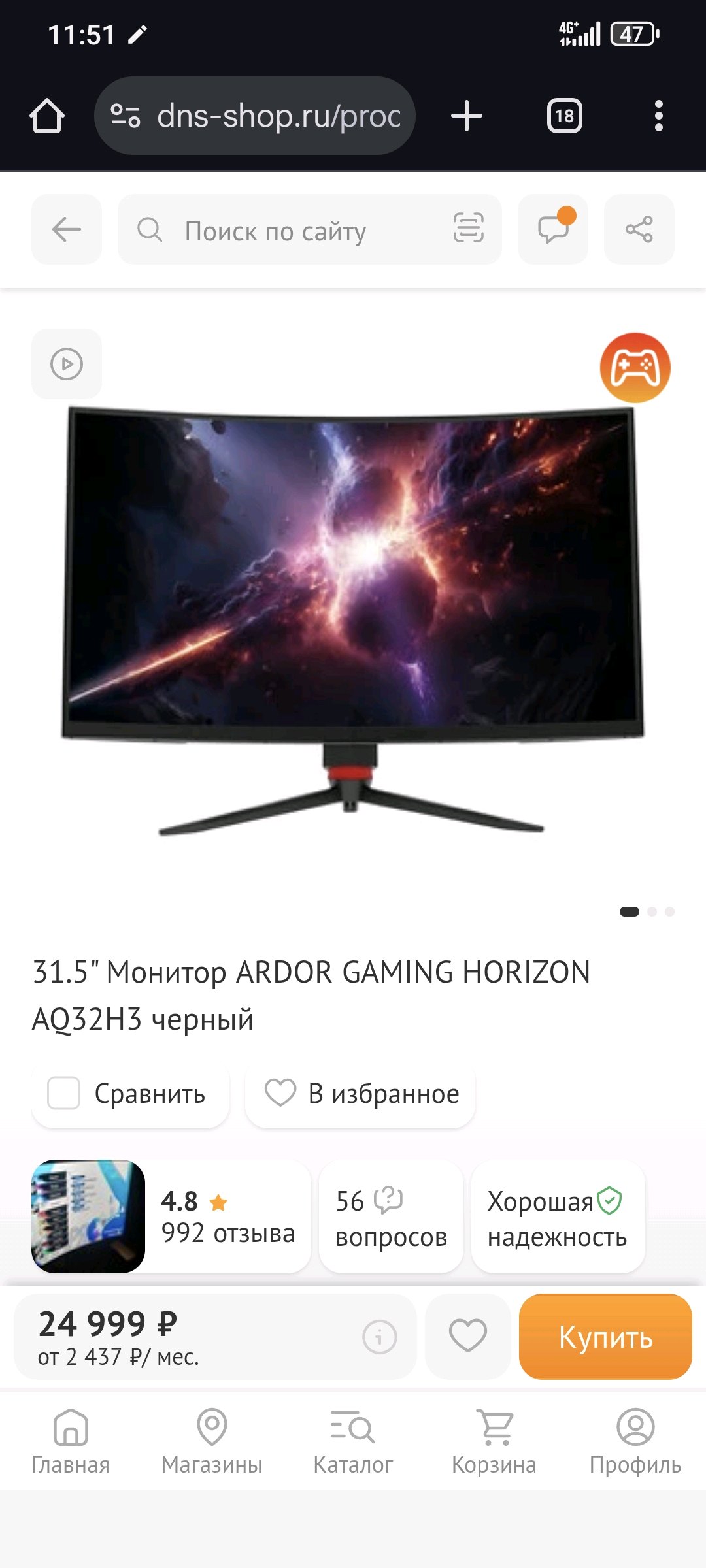Image resolution: width=706 pixels, height=1568 pixels.
Task: Show price details info icon
Action: [x=380, y=1337]
